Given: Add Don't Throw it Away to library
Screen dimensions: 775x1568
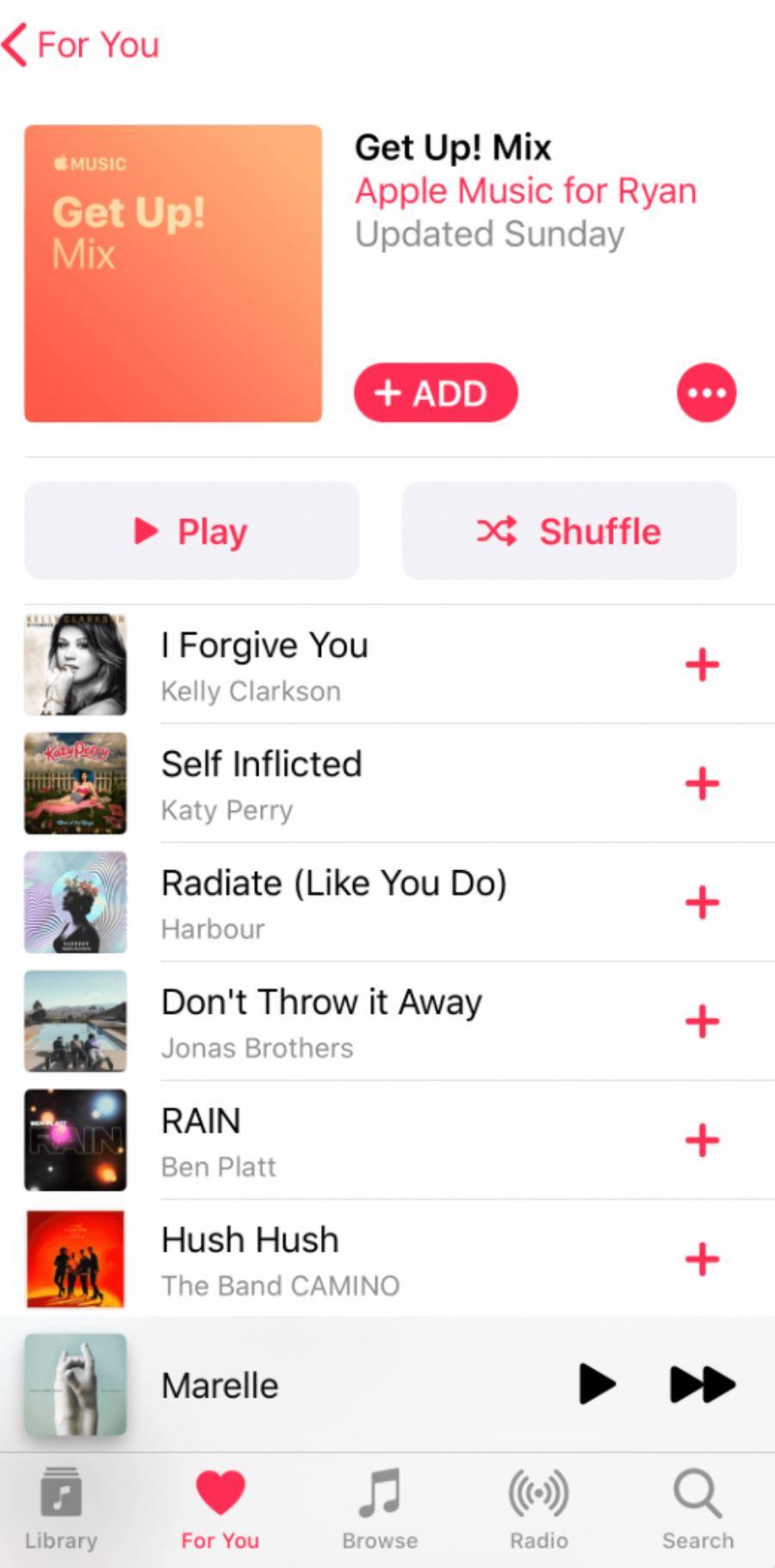Looking at the screenshot, I should click(702, 1022).
